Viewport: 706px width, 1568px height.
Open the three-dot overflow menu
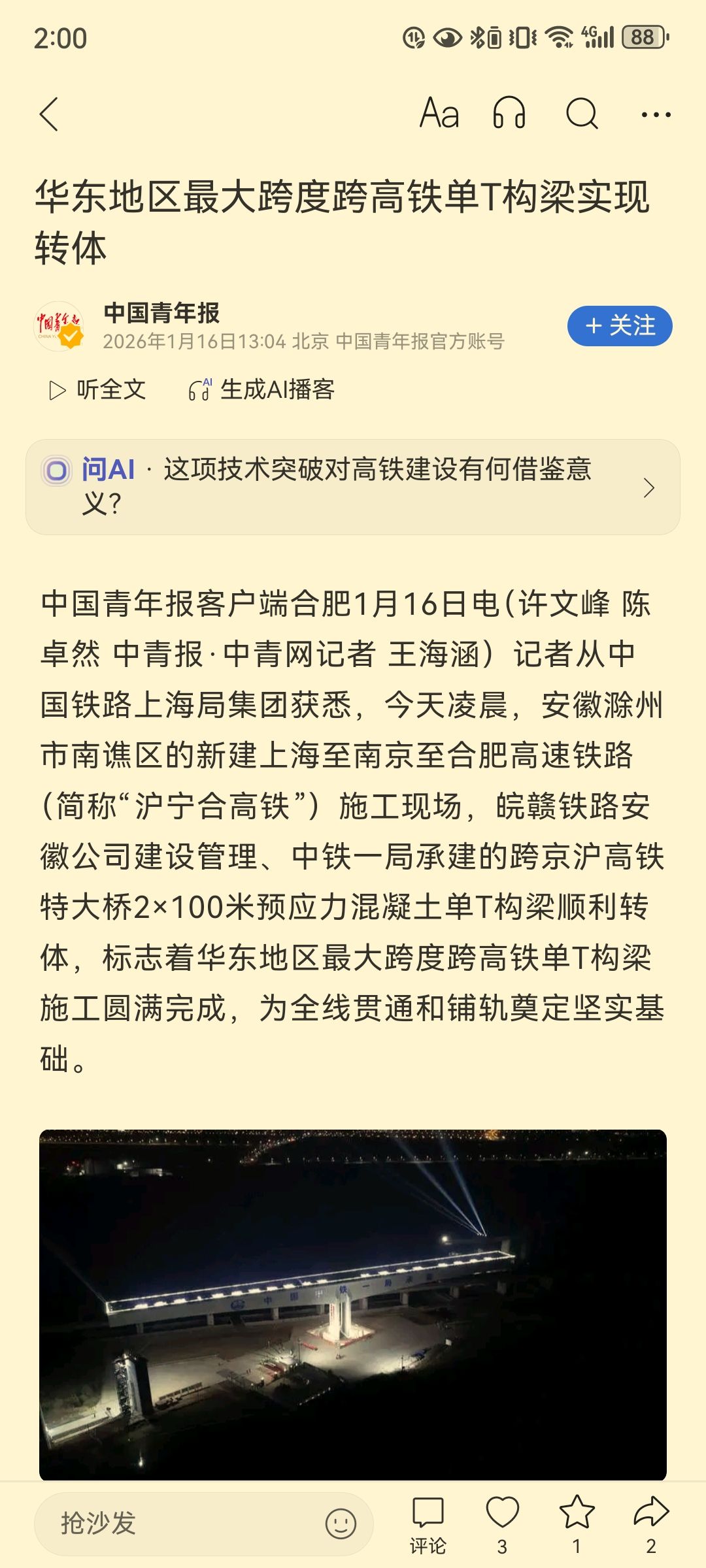point(656,115)
